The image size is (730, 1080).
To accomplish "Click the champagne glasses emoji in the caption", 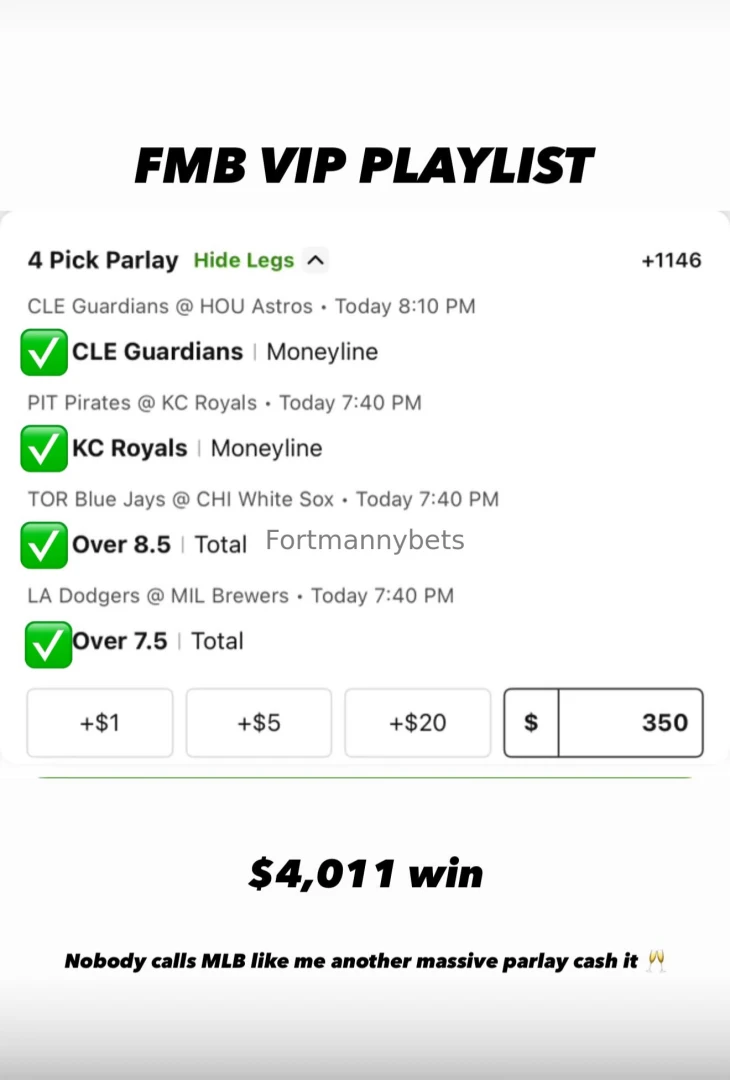I will coord(655,960).
